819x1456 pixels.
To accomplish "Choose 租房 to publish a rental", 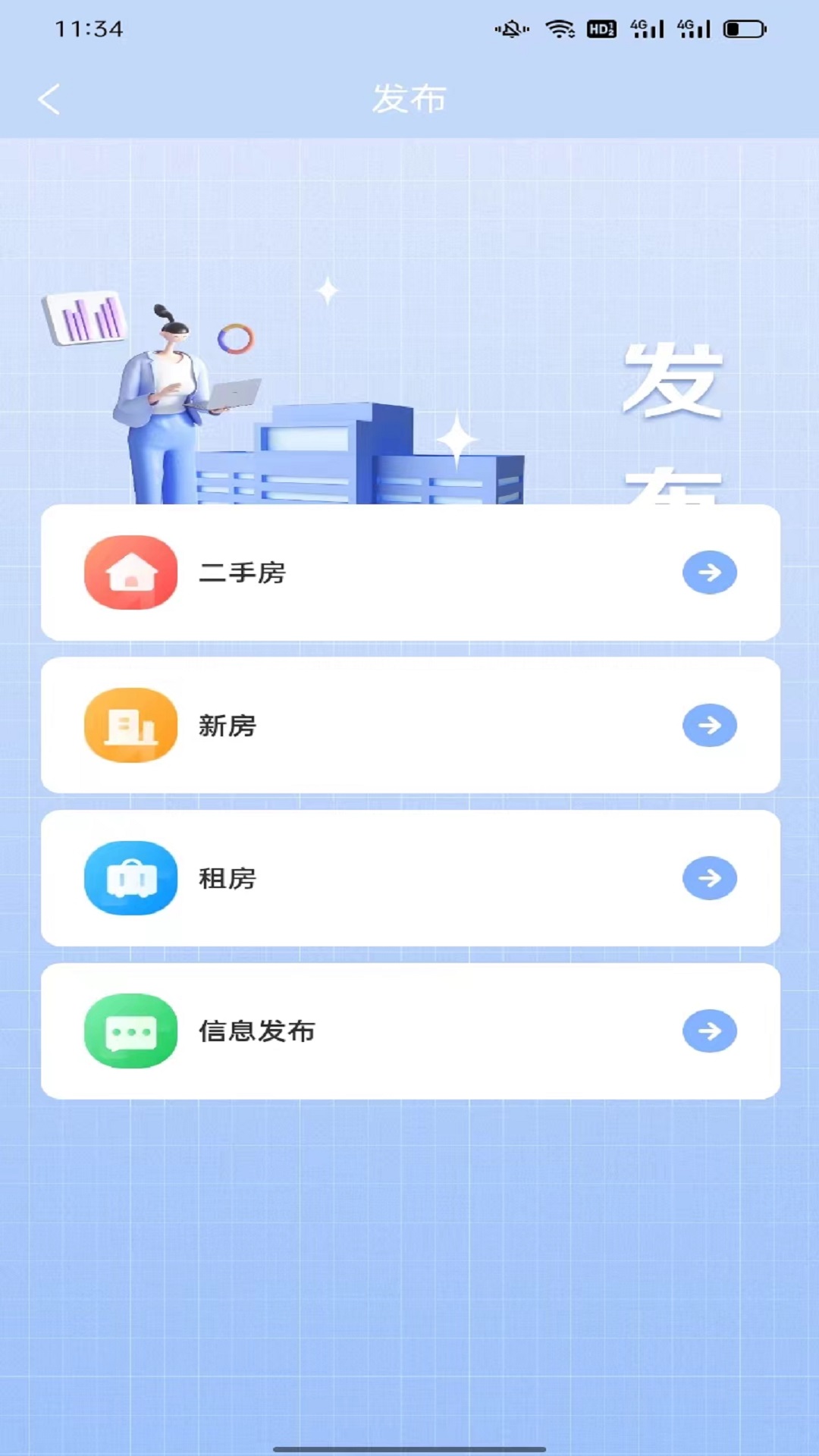I will click(410, 878).
